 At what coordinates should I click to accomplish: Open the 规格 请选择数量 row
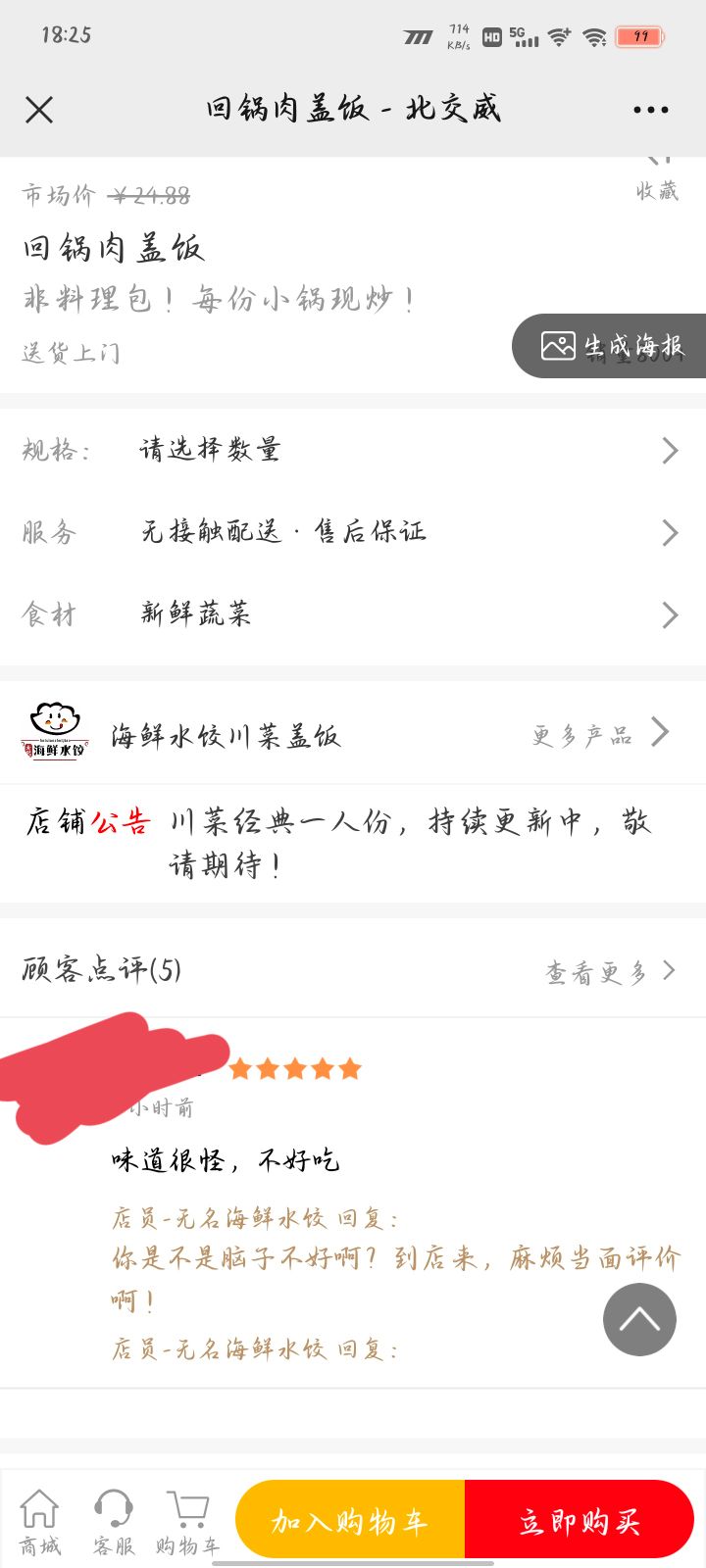(353, 450)
